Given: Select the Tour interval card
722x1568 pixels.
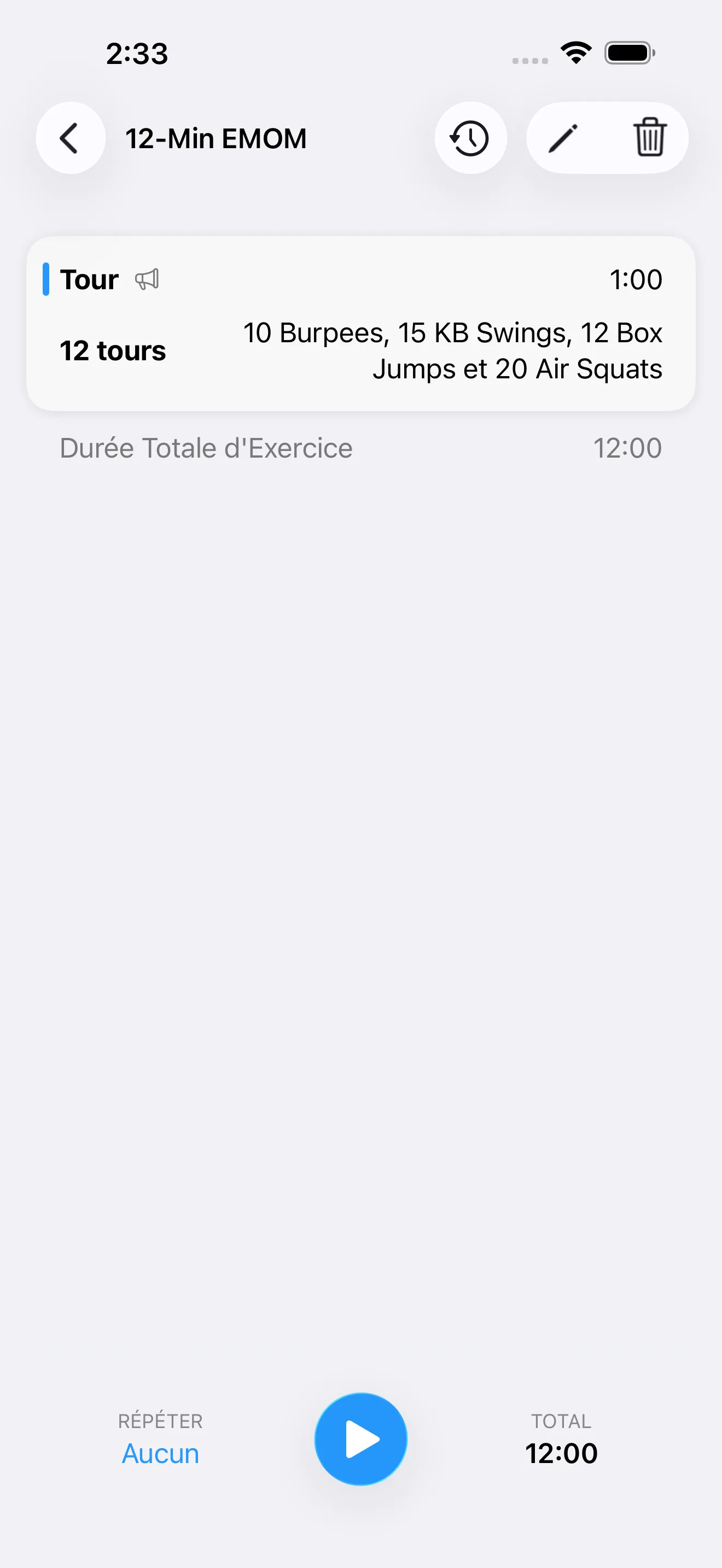Looking at the screenshot, I should point(360,321).
